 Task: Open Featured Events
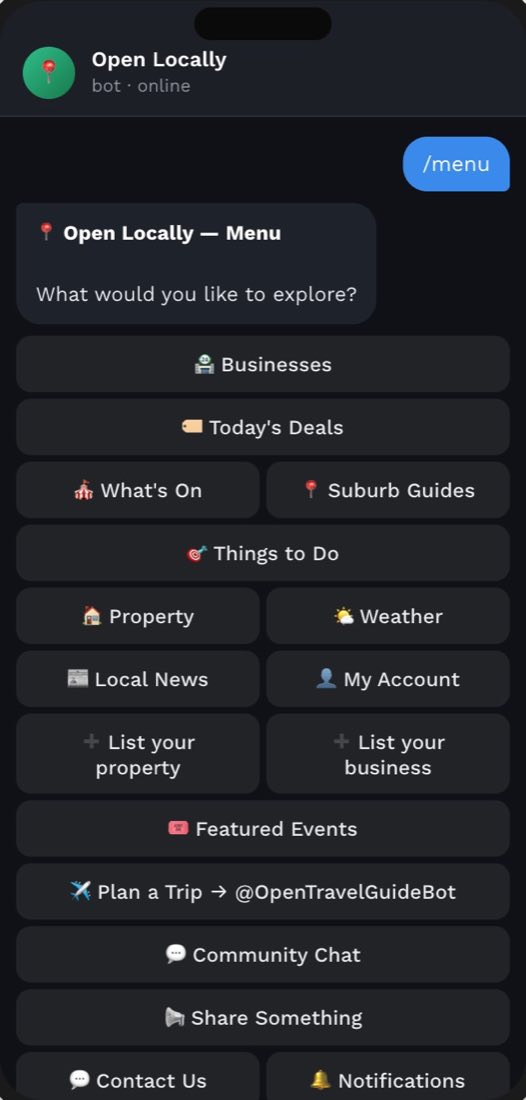click(x=263, y=829)
